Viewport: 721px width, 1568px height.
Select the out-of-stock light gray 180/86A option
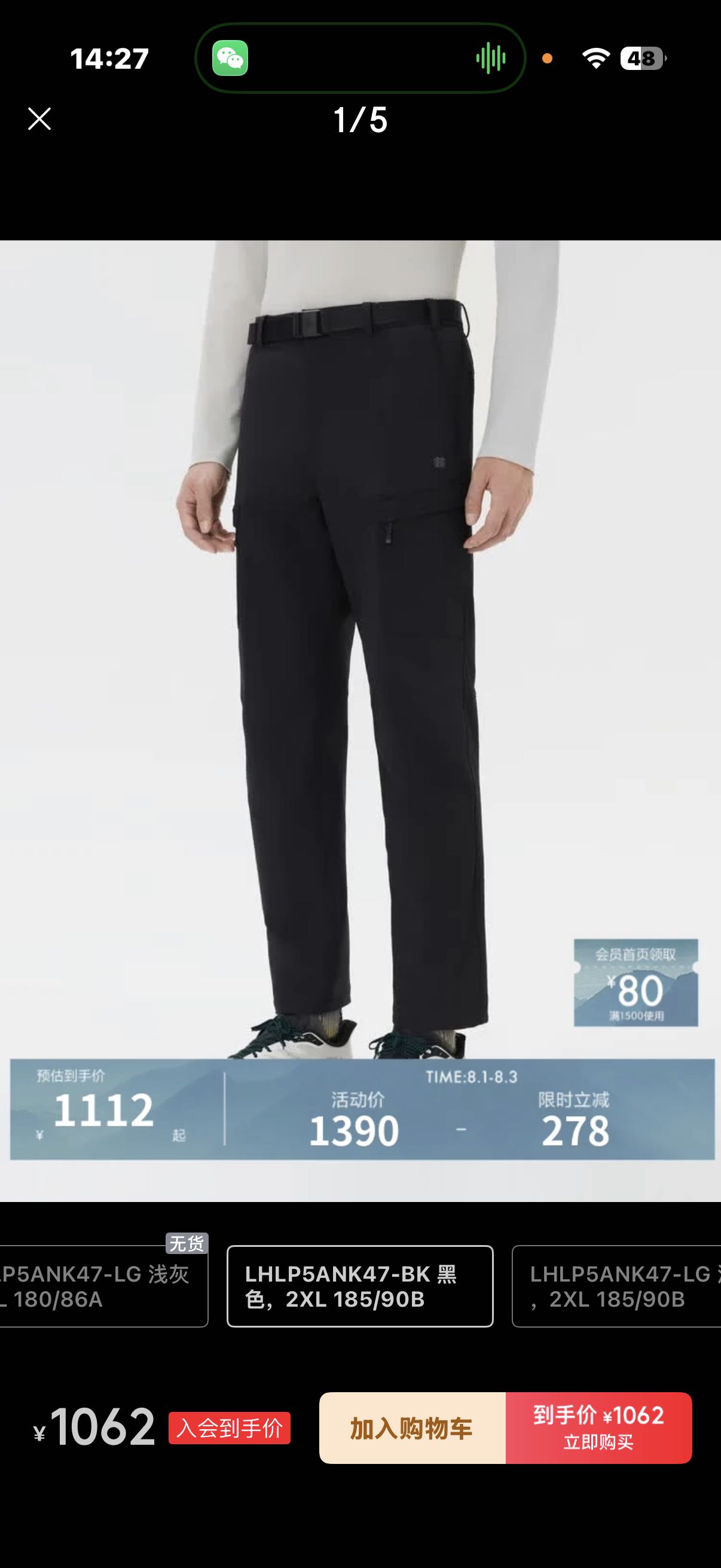point(104,1286)
